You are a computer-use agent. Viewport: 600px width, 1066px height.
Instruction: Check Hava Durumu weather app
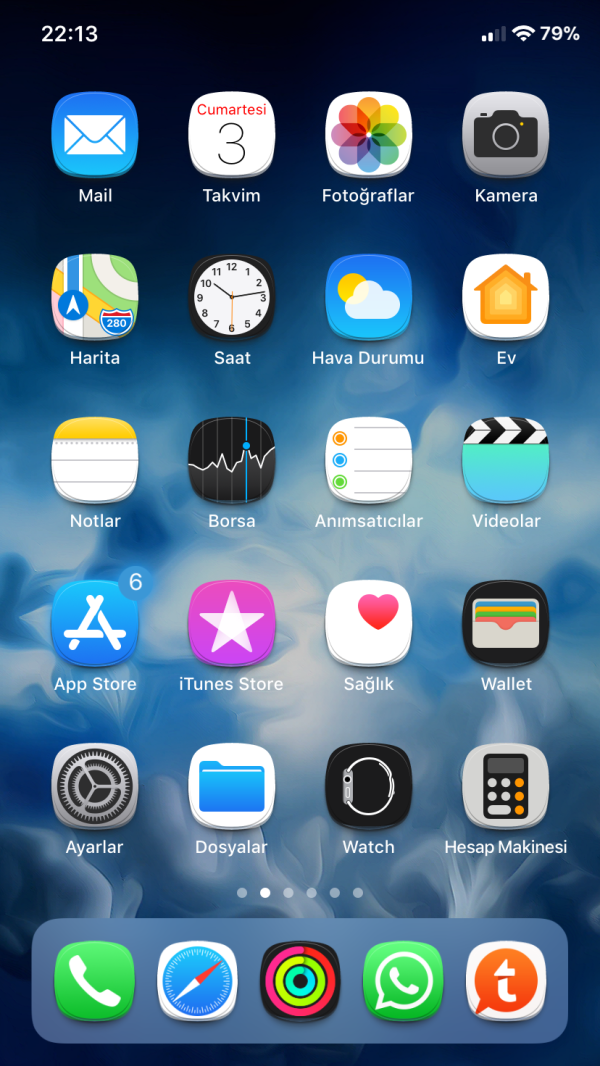point(368,297)
